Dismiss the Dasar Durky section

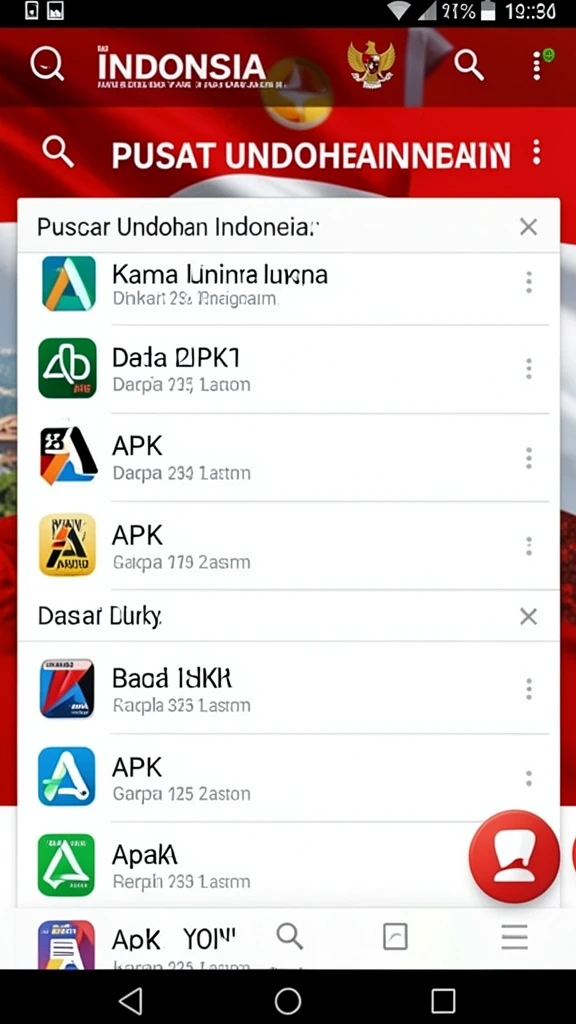click(x=528, y=616)
